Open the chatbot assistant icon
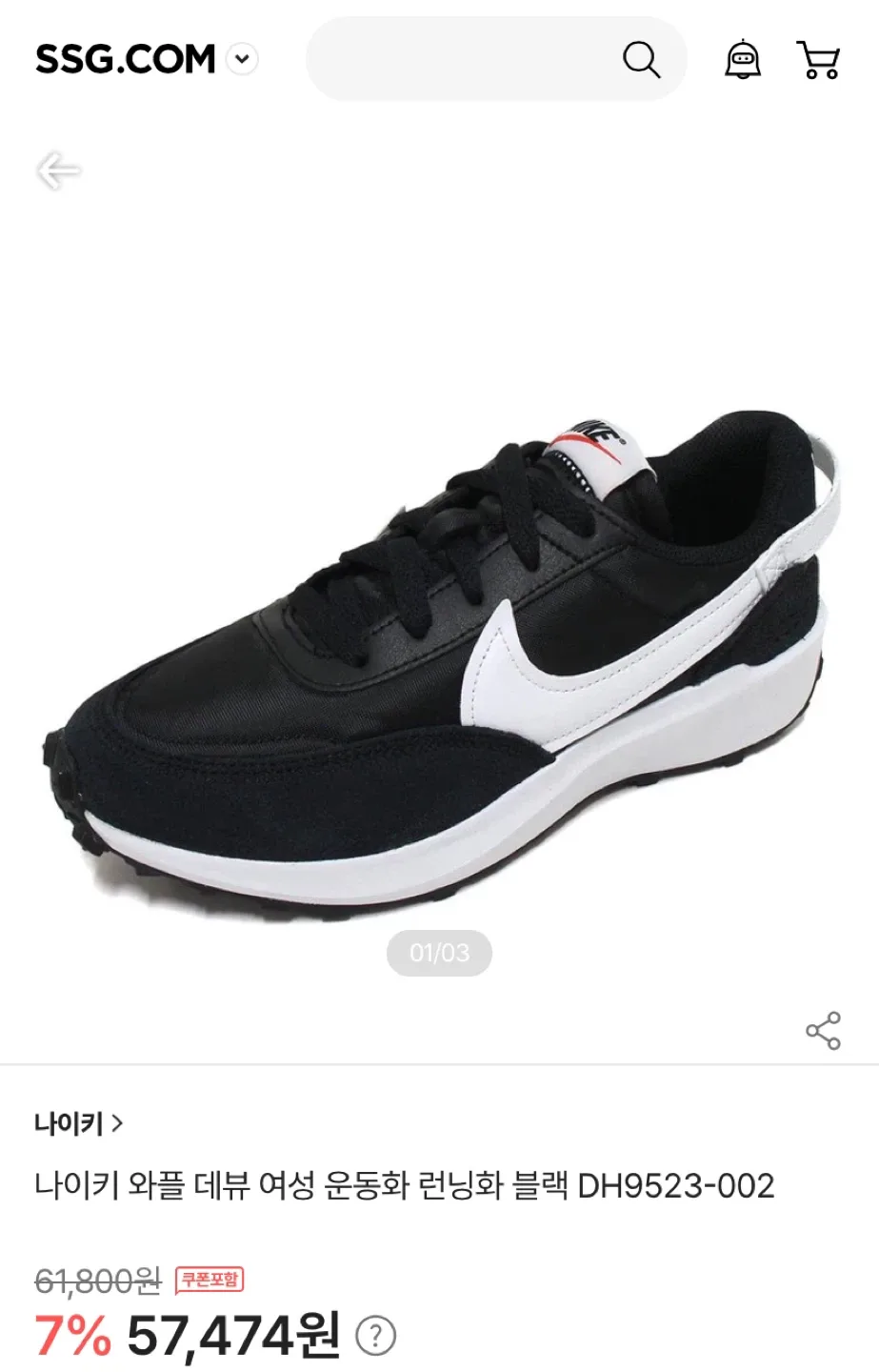Image resolution: width=879 pixels, height=1372 pixels. (743, 60)
